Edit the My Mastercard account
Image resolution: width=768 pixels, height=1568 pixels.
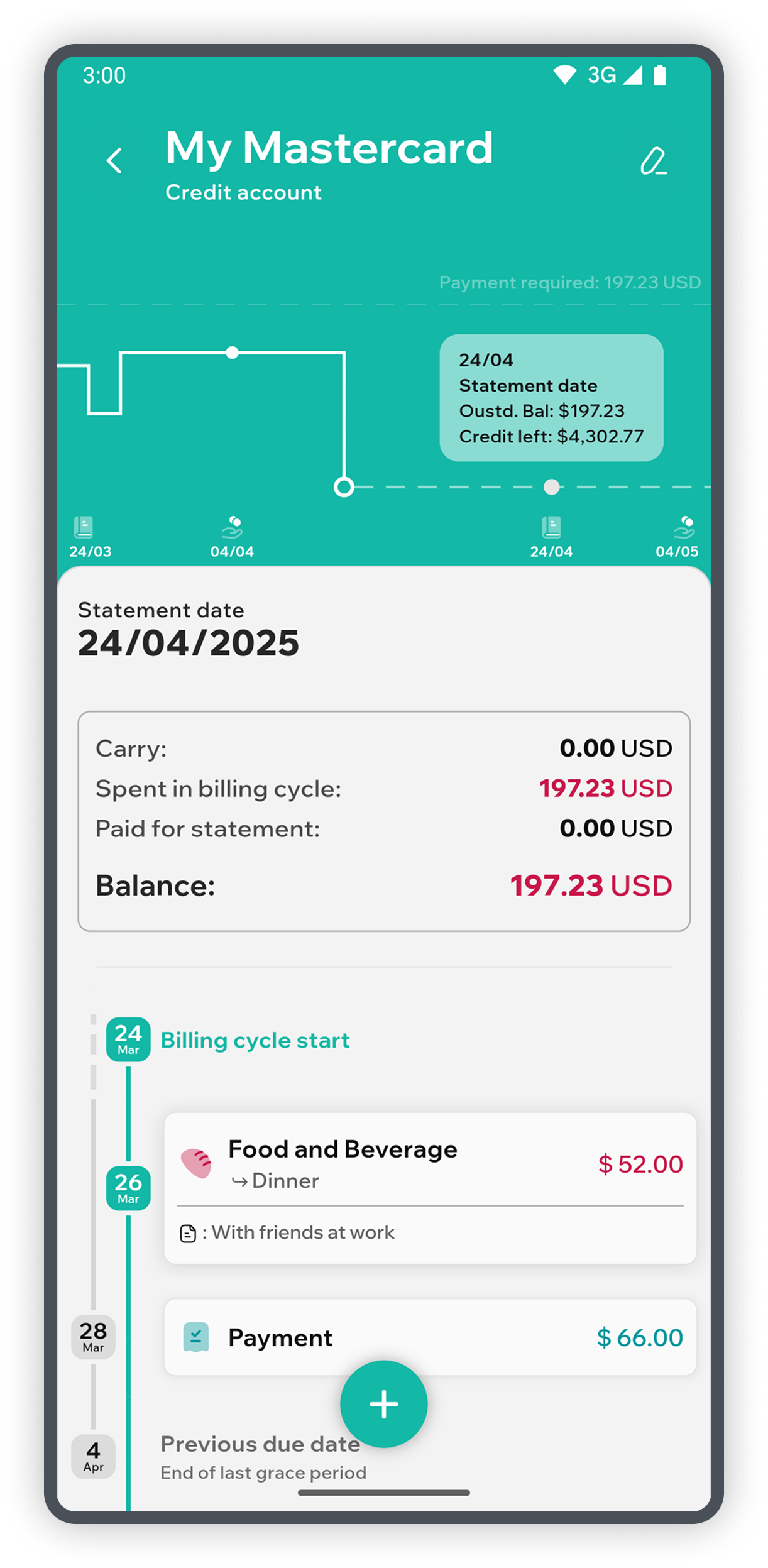click(x=653, y=161)
